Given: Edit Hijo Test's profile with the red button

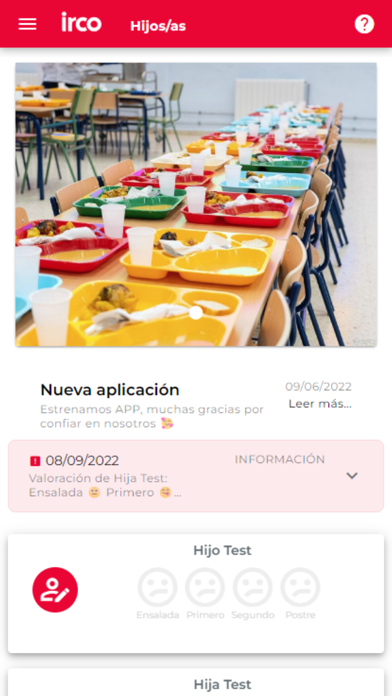Looking at the screenshot, I should coord(55,589).
